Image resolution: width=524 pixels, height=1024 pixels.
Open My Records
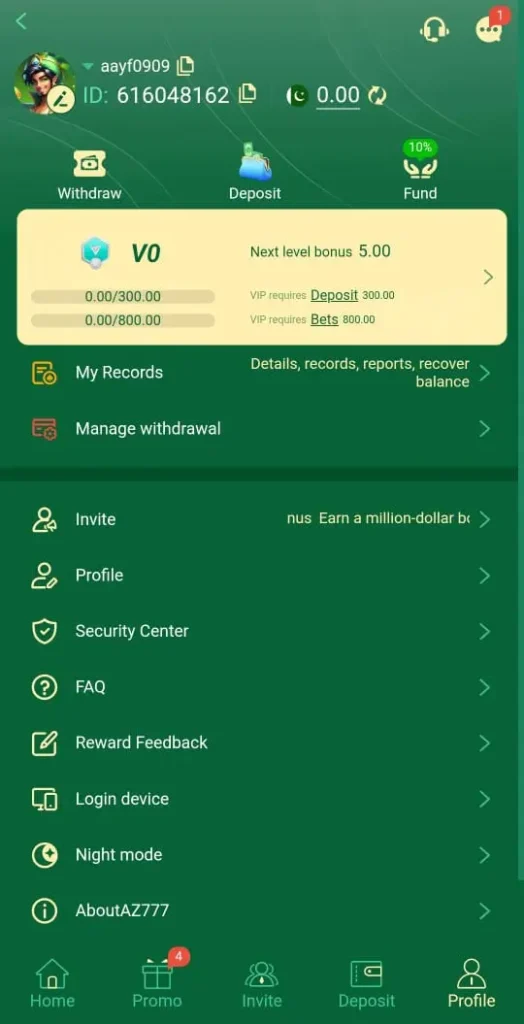pyautogui.click(x=261, y=373)
